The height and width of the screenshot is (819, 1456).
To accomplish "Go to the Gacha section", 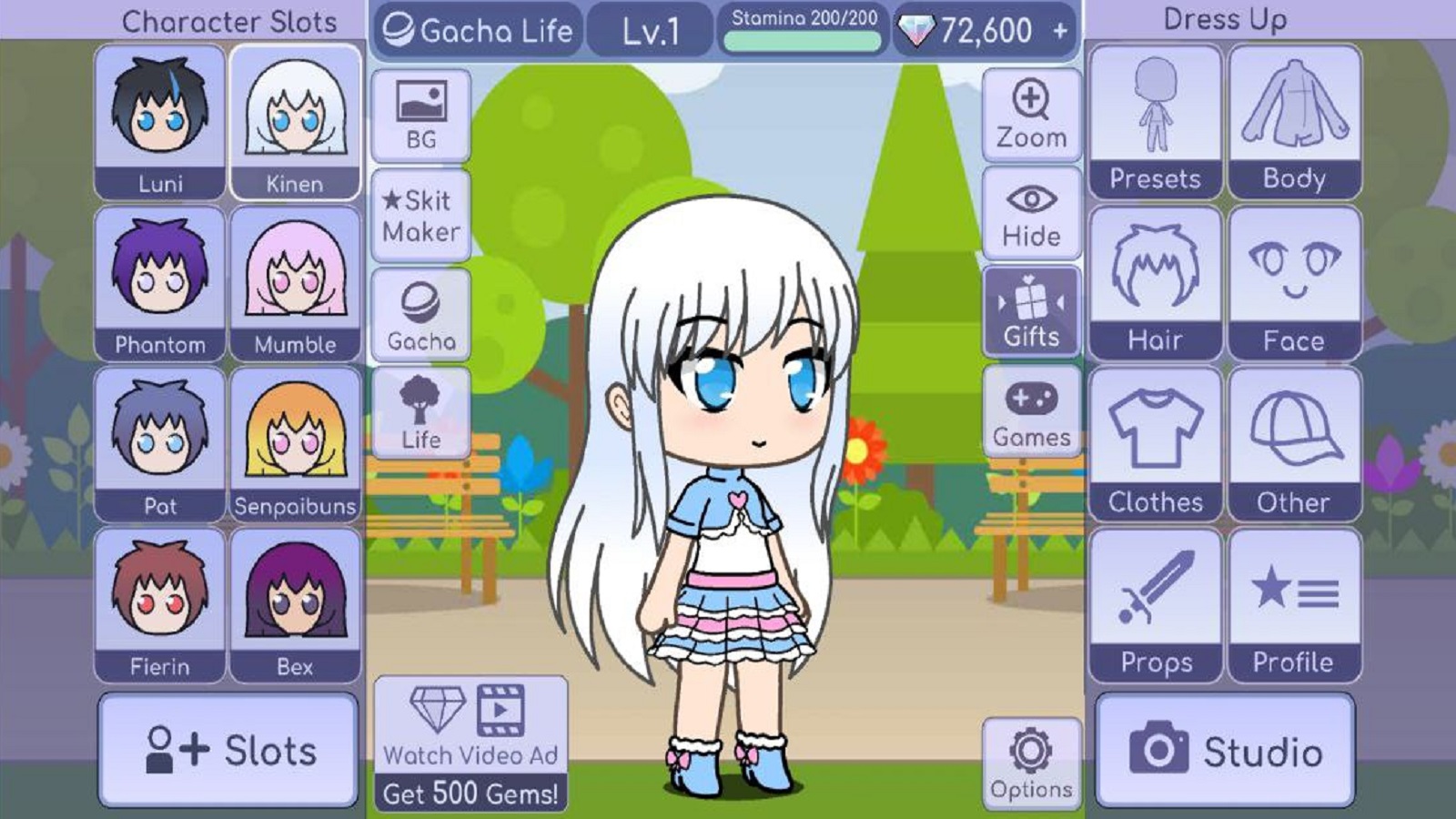I will pyautogui.click(x=421, y=315).
